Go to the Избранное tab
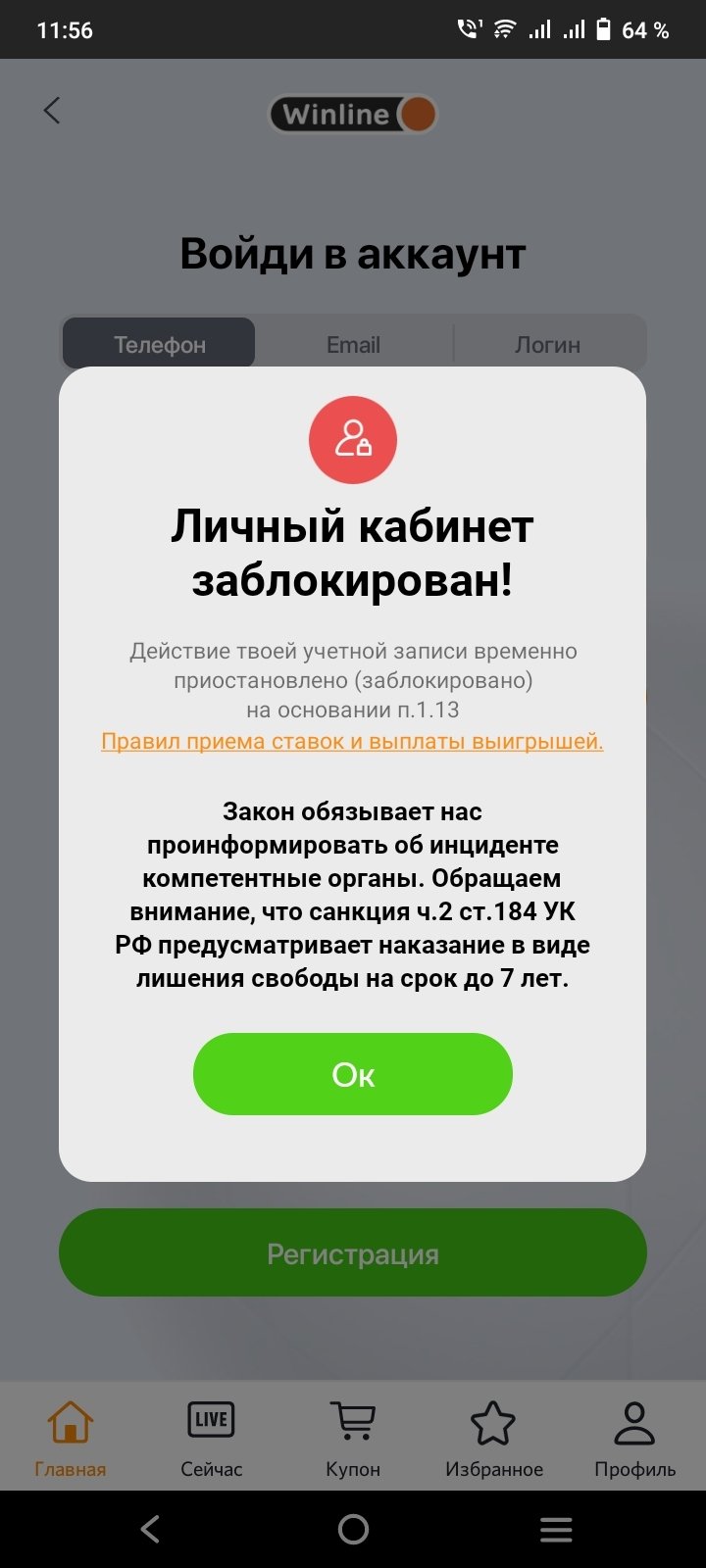 [x=494, y=1437]
